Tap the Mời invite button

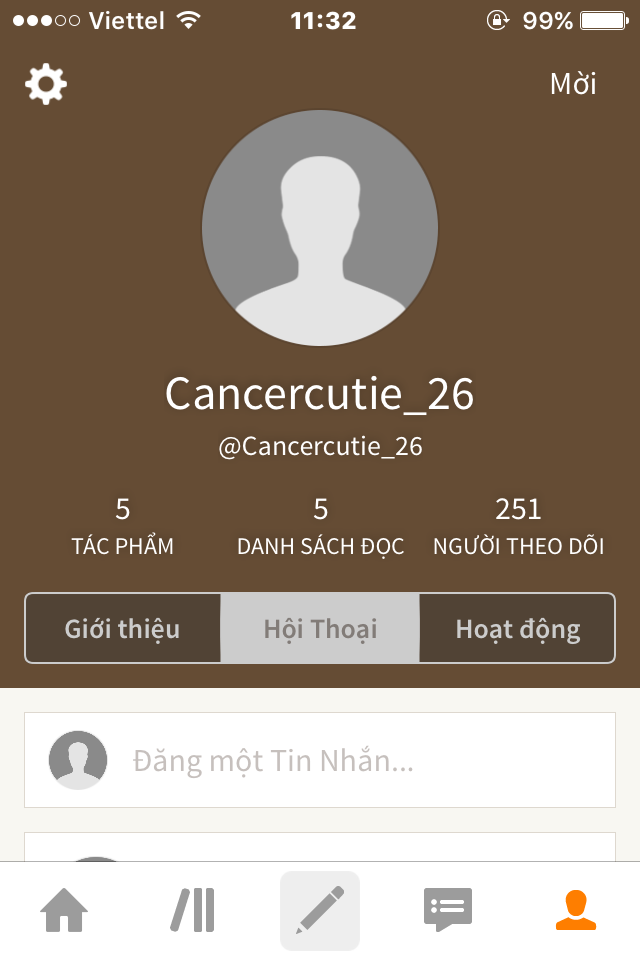(573, 84)
